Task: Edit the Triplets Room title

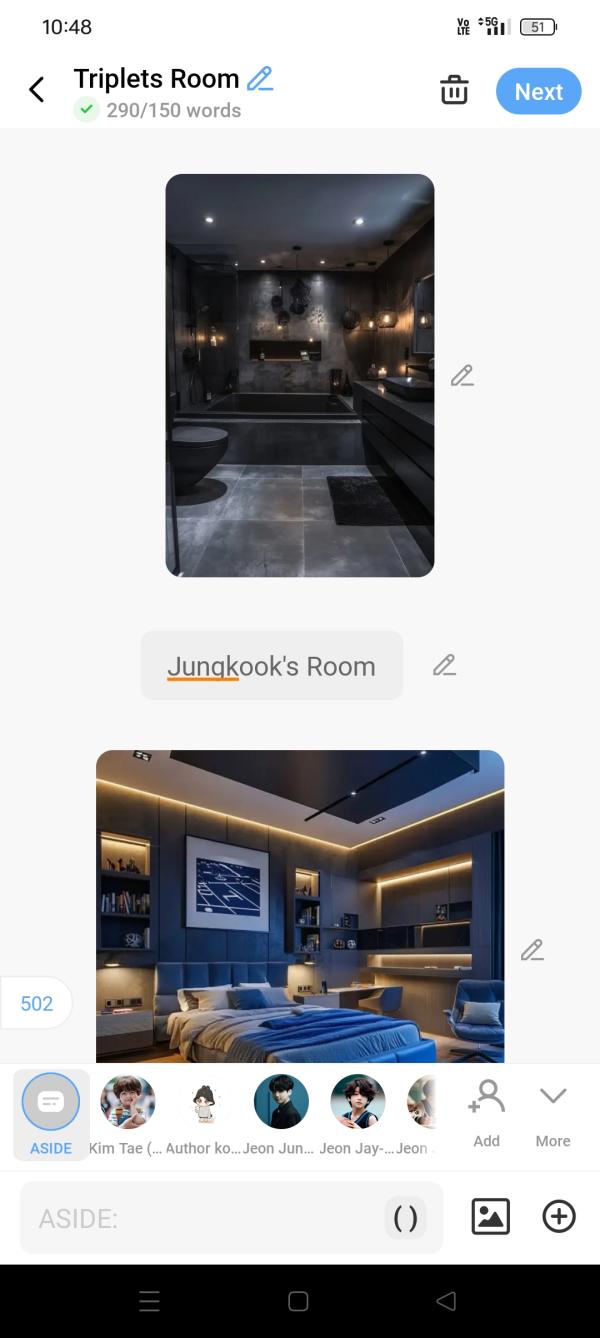Action: [x=260, y=78]
